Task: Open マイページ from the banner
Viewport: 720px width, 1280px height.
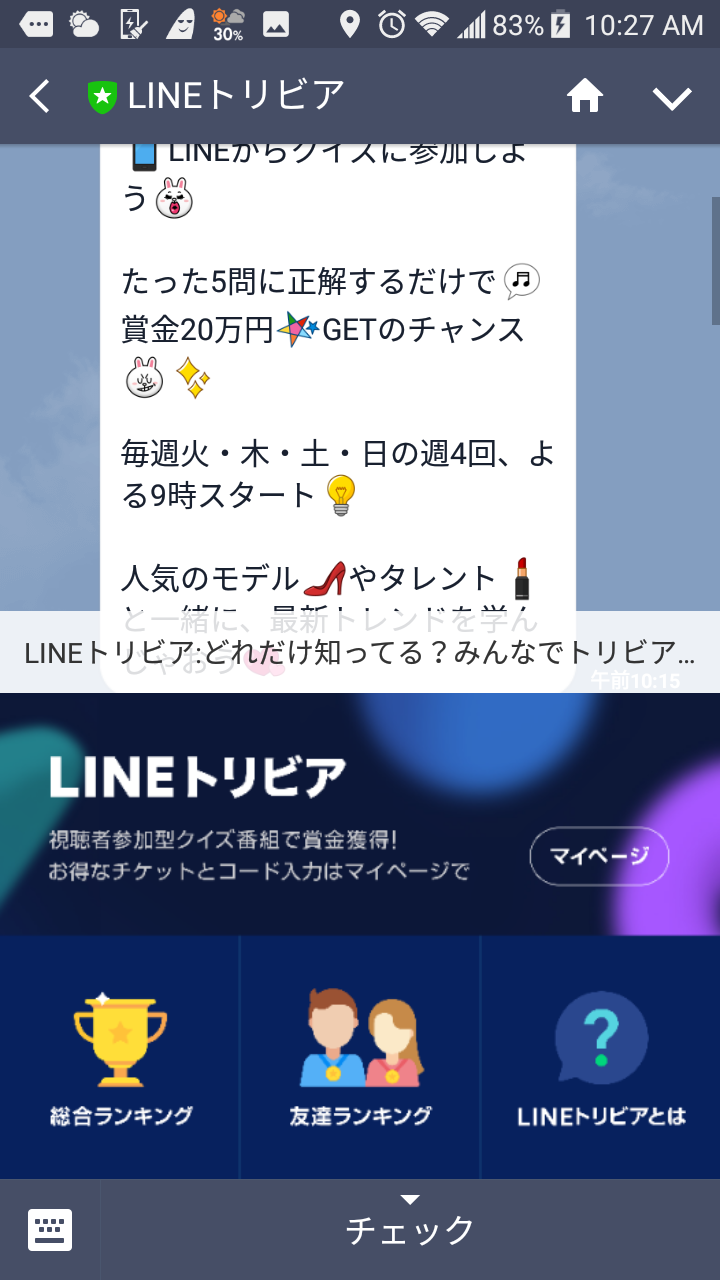Action: tap(598, 856)
